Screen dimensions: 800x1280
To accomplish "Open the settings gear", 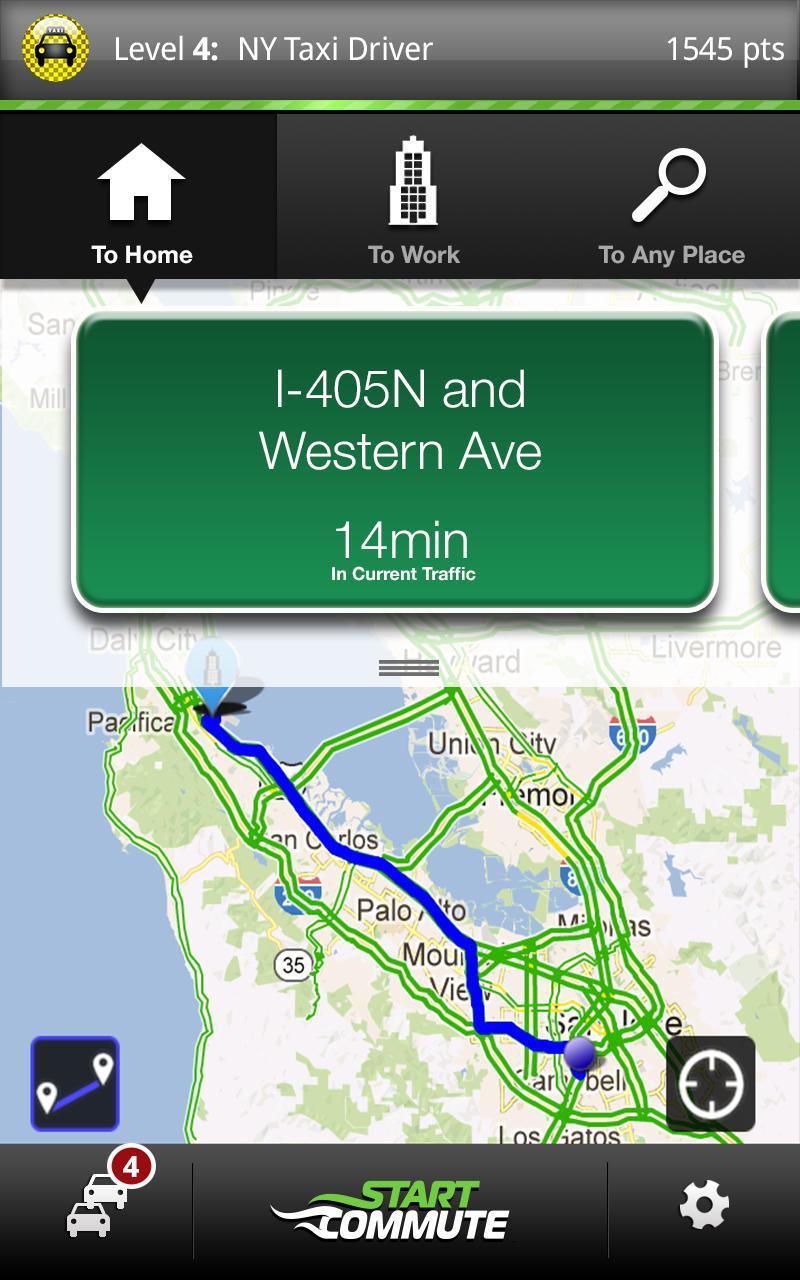I will click(x=704, y=1205).
